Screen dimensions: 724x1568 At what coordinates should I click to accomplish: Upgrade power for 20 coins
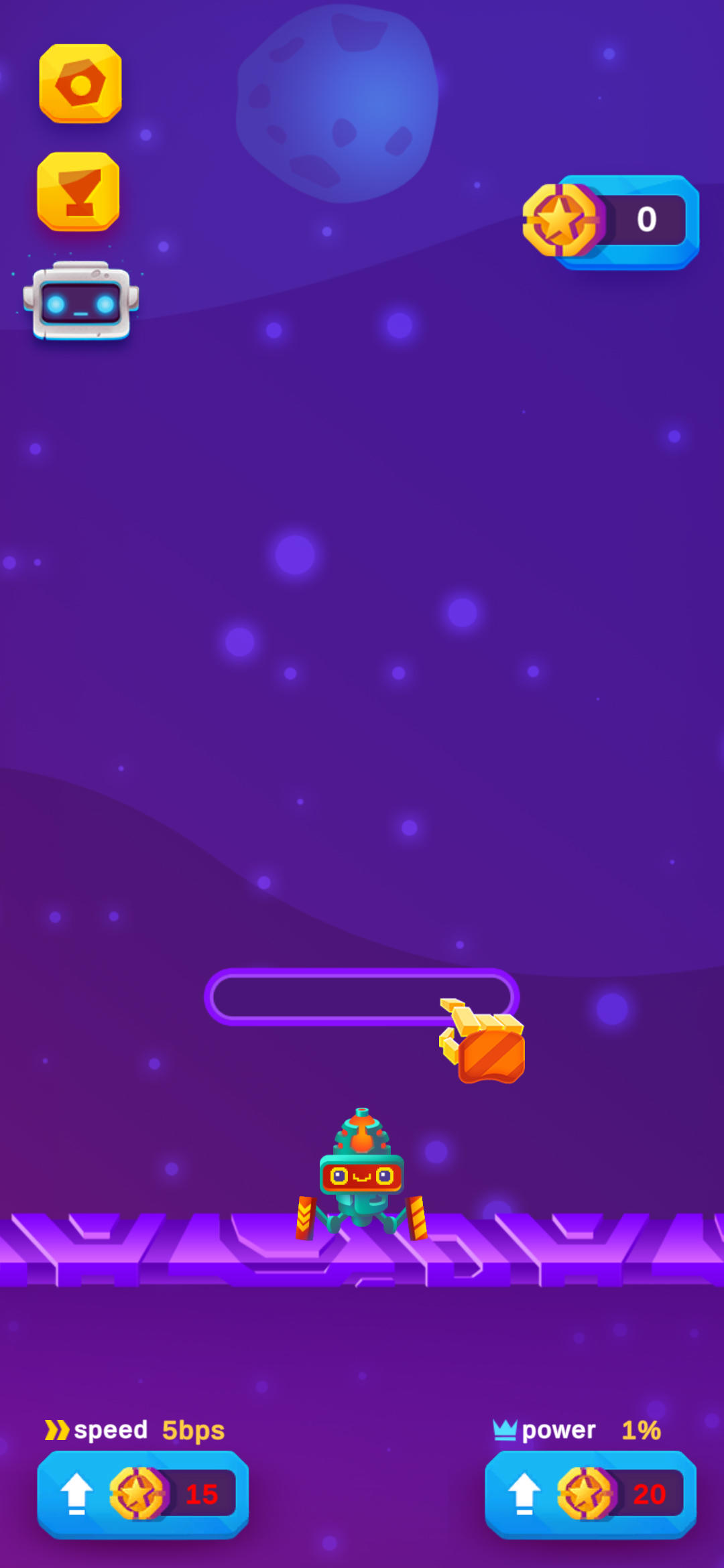[x=591, y=1494]
